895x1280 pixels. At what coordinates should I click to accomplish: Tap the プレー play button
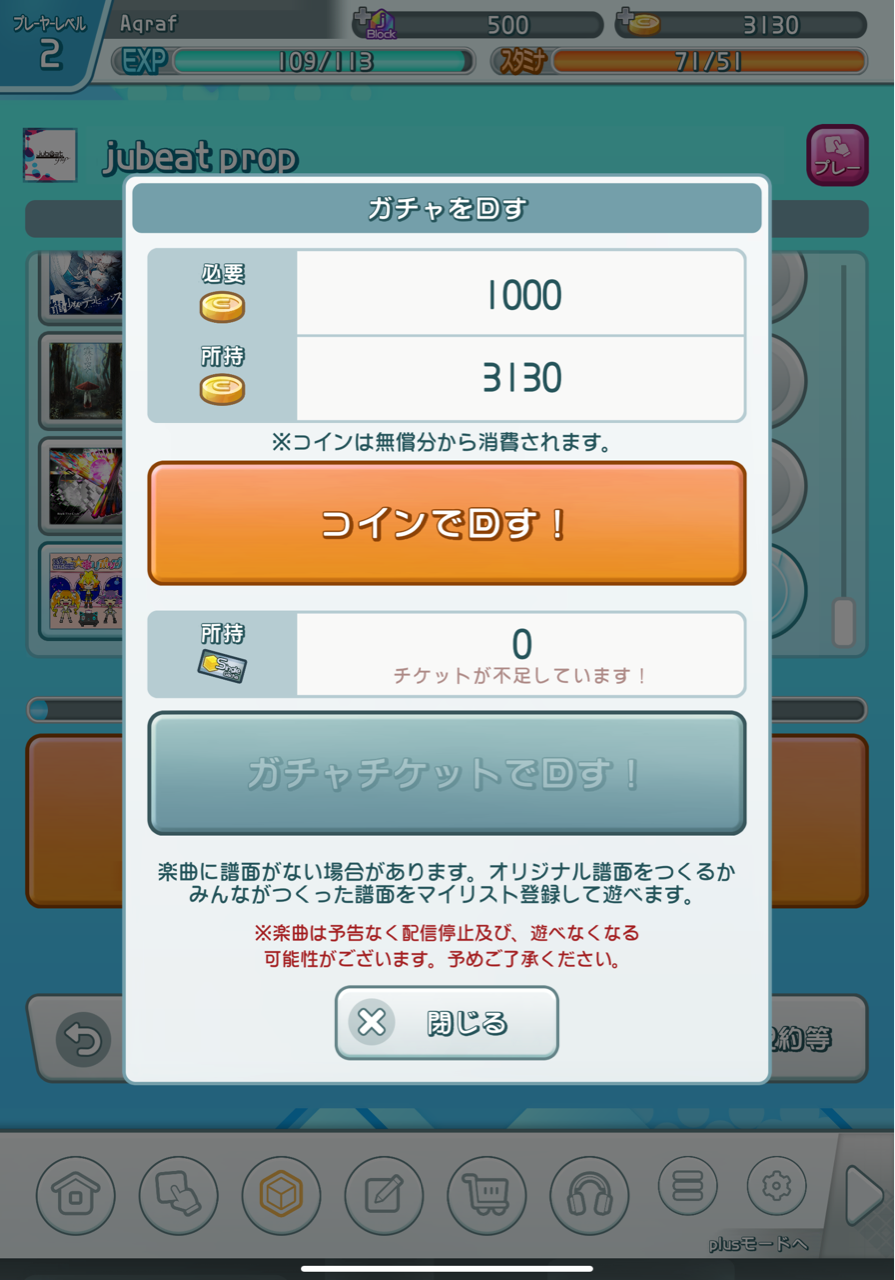tap(837, 155)
